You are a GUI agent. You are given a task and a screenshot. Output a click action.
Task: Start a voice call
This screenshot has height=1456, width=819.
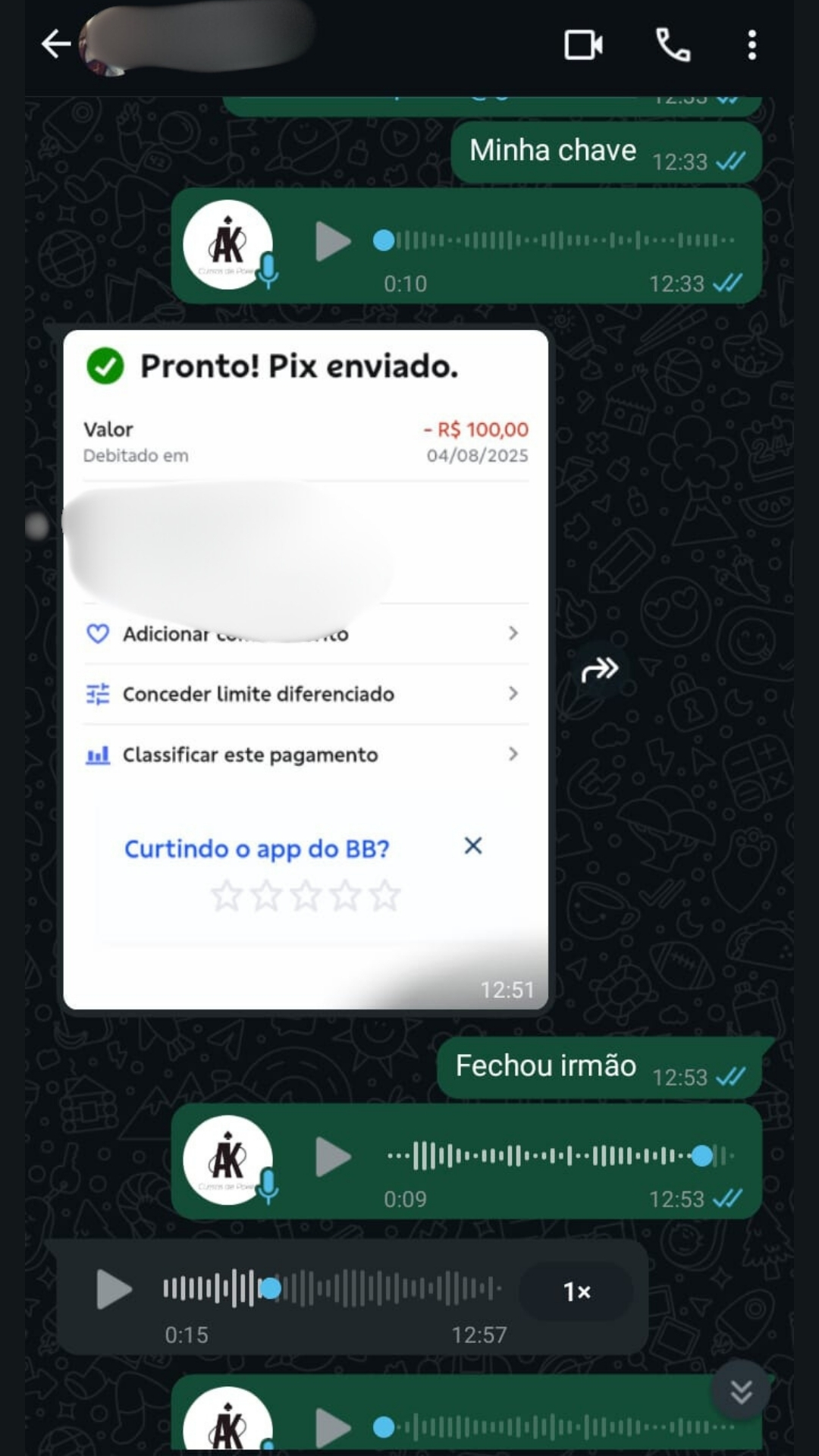(x=673, y=45)
